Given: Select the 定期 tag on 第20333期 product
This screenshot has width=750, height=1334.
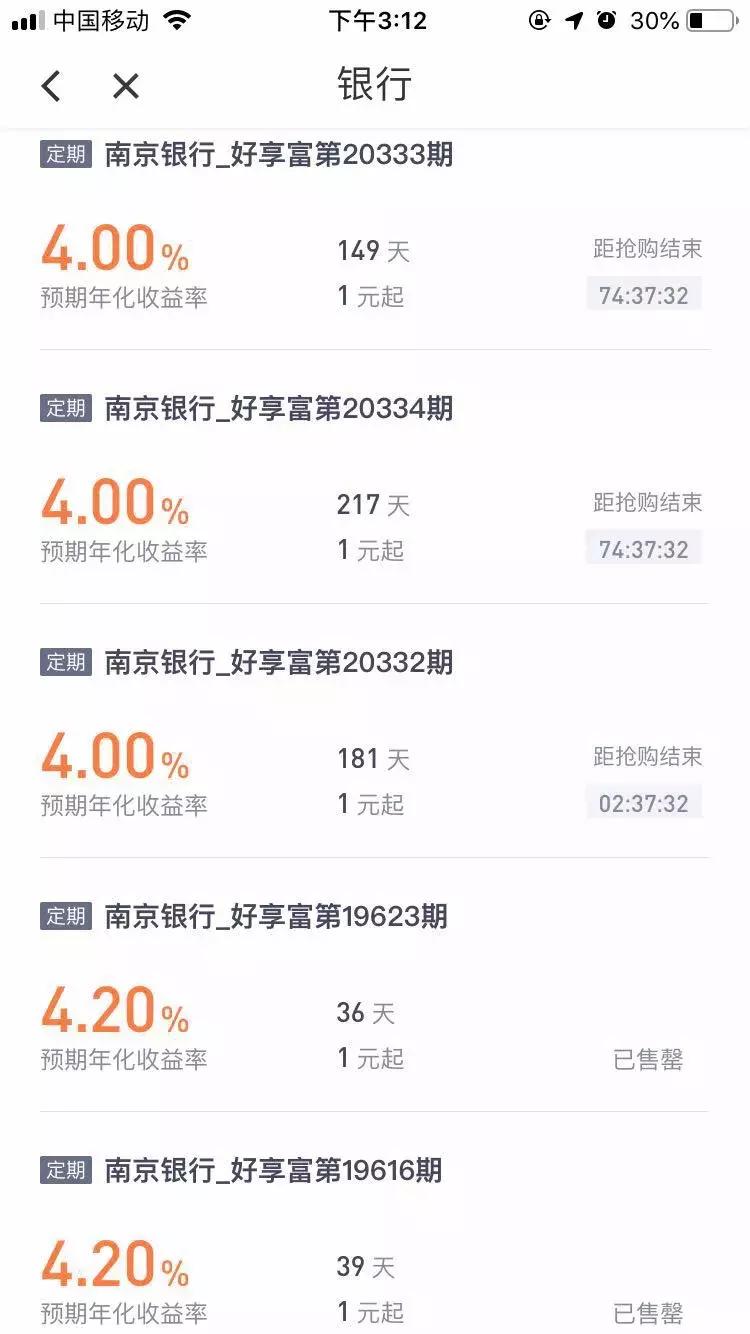Looking at the screenshot, I should tap(65, 155).
